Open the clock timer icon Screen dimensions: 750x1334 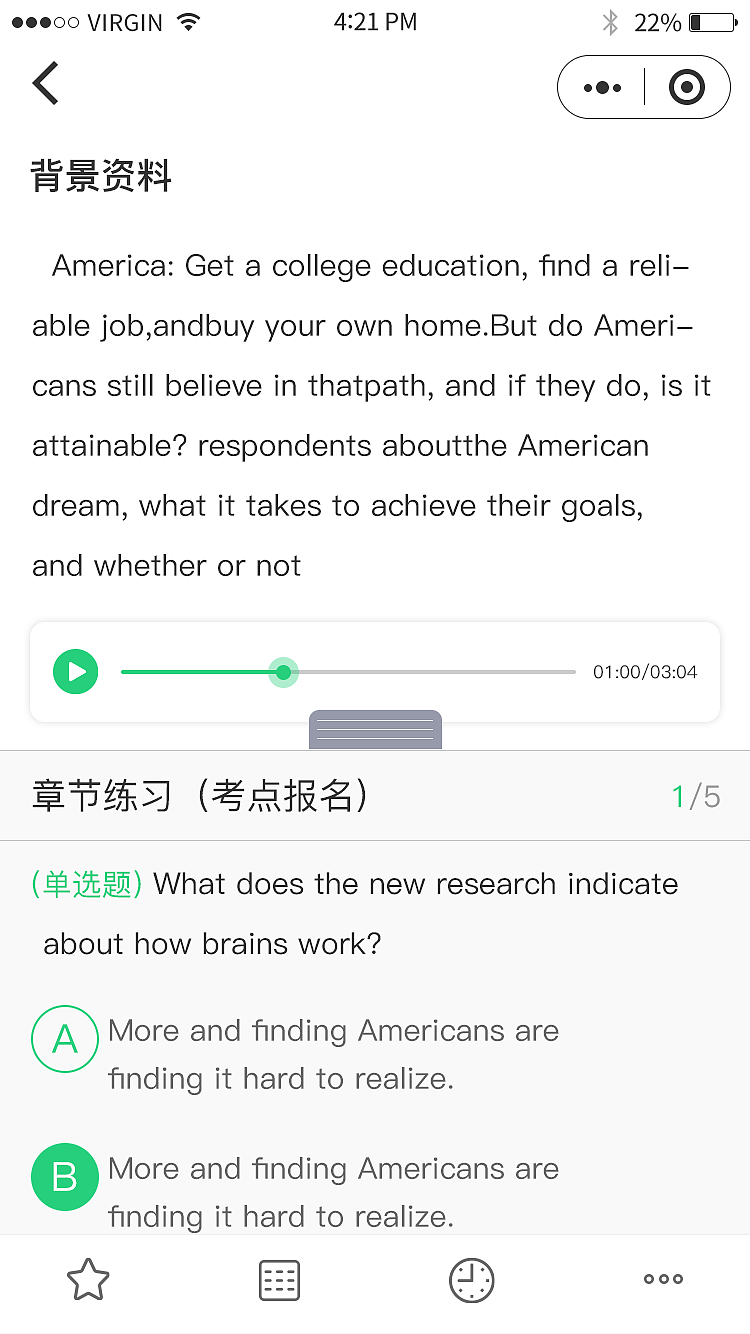[x=471, y=1280]
